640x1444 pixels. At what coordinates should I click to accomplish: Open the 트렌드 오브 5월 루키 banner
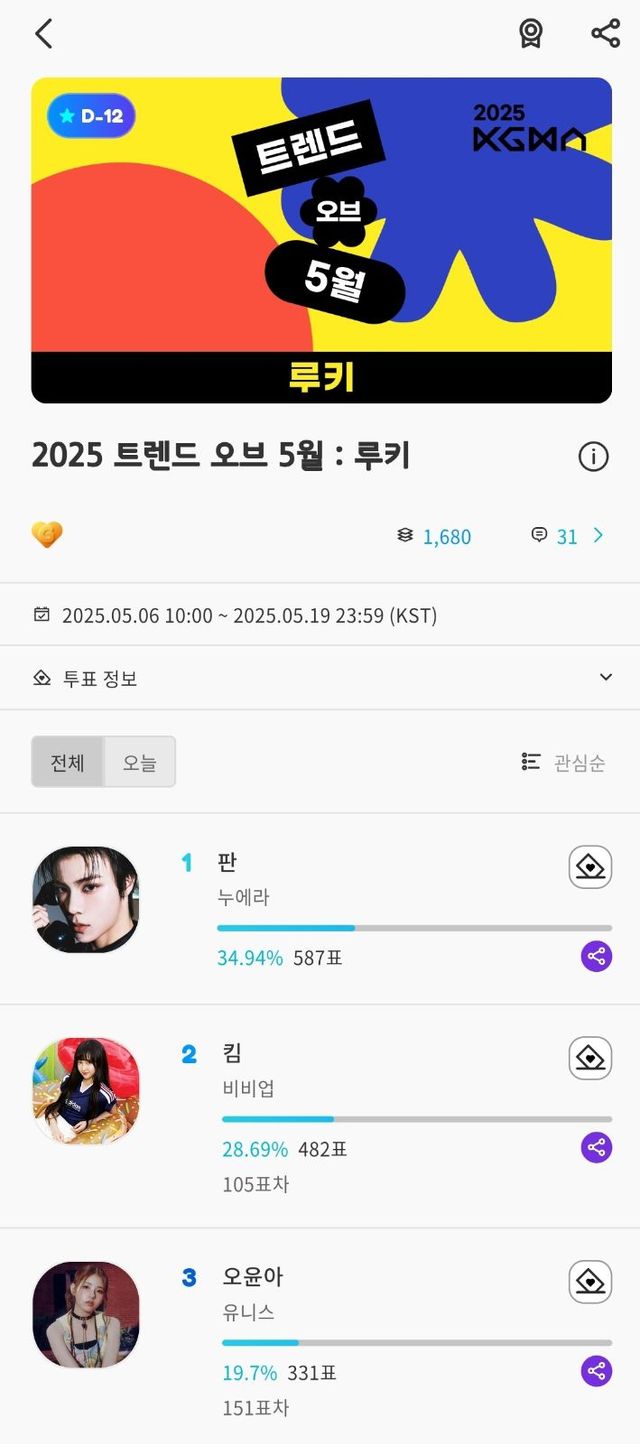click(321, 240)
